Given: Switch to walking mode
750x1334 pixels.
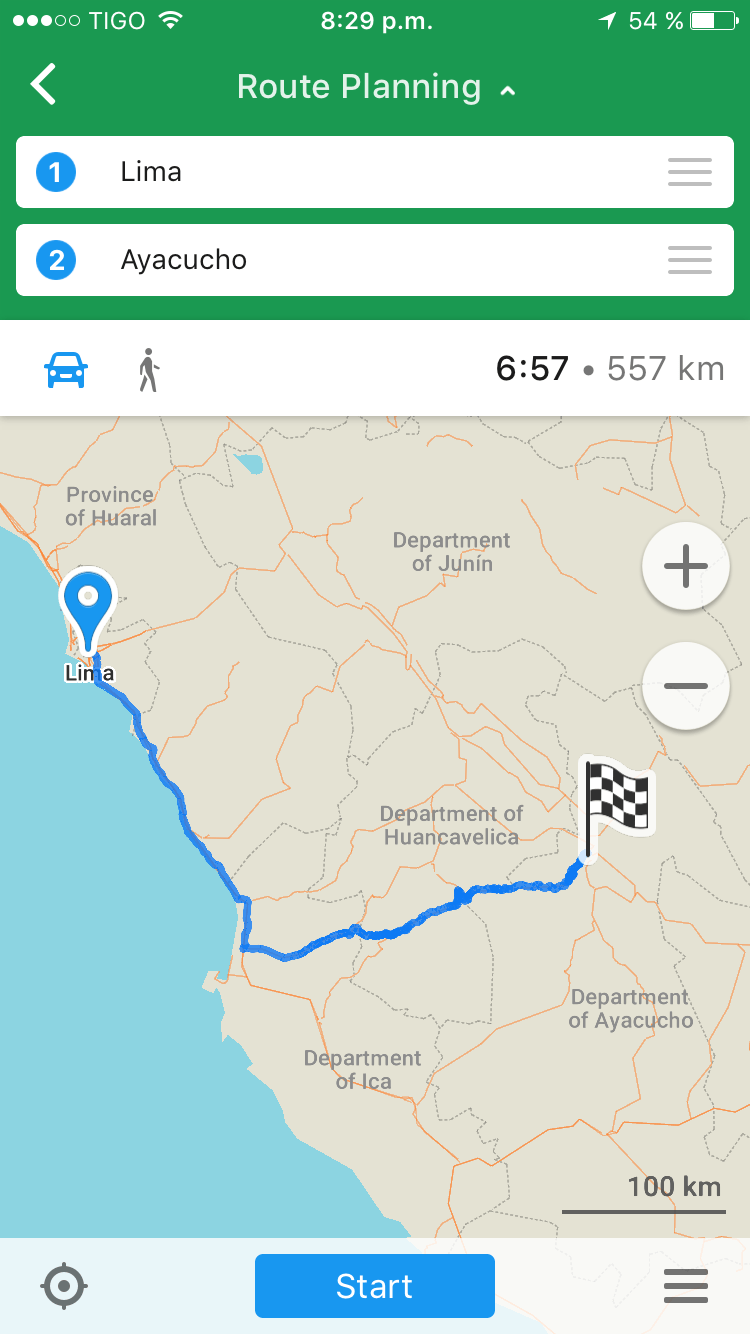Looking at the screenshot, I should pos(149,370).
